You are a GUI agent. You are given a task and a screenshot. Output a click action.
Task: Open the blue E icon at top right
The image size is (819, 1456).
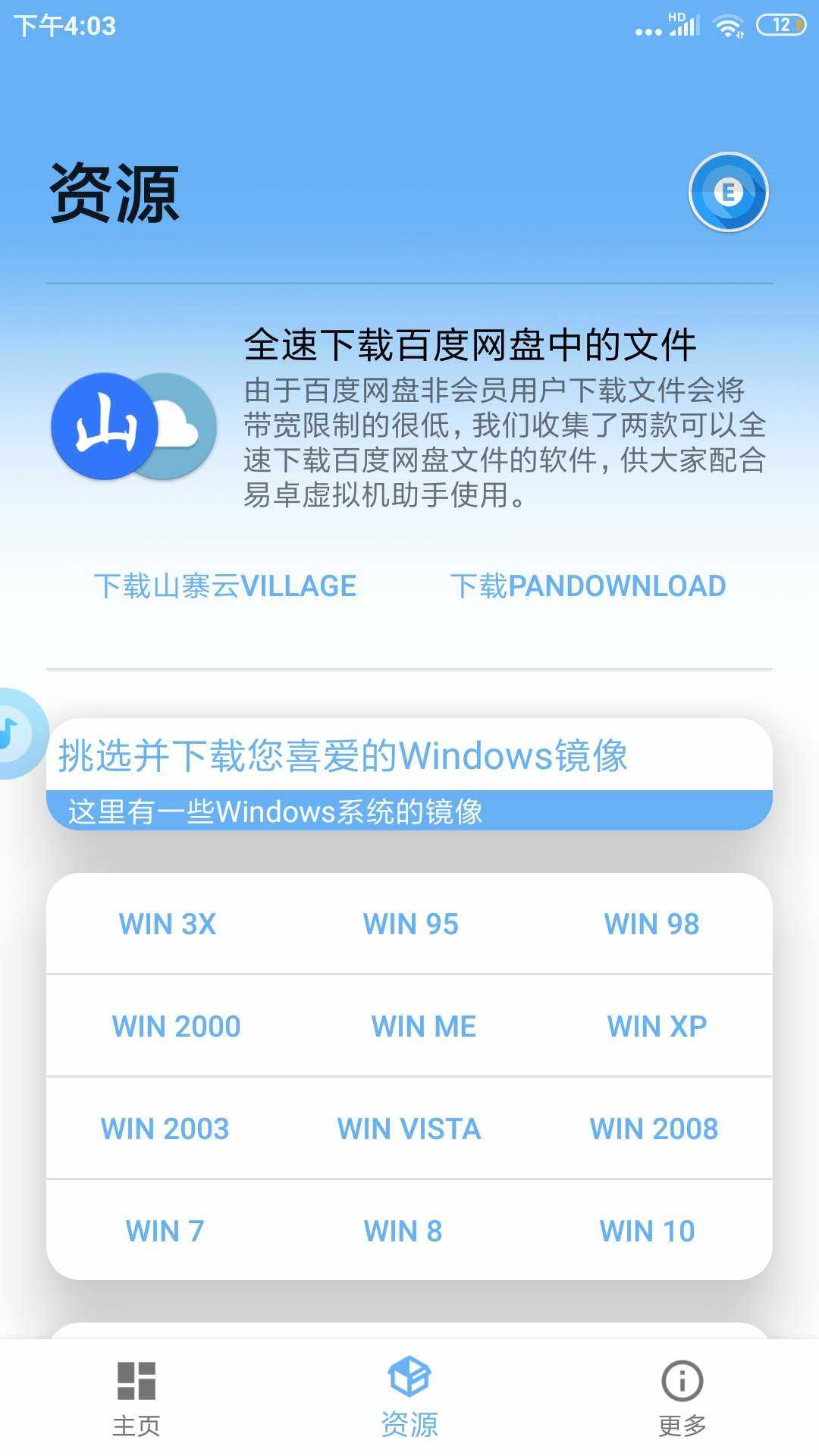pyautogui.click(x=728, y=193)
